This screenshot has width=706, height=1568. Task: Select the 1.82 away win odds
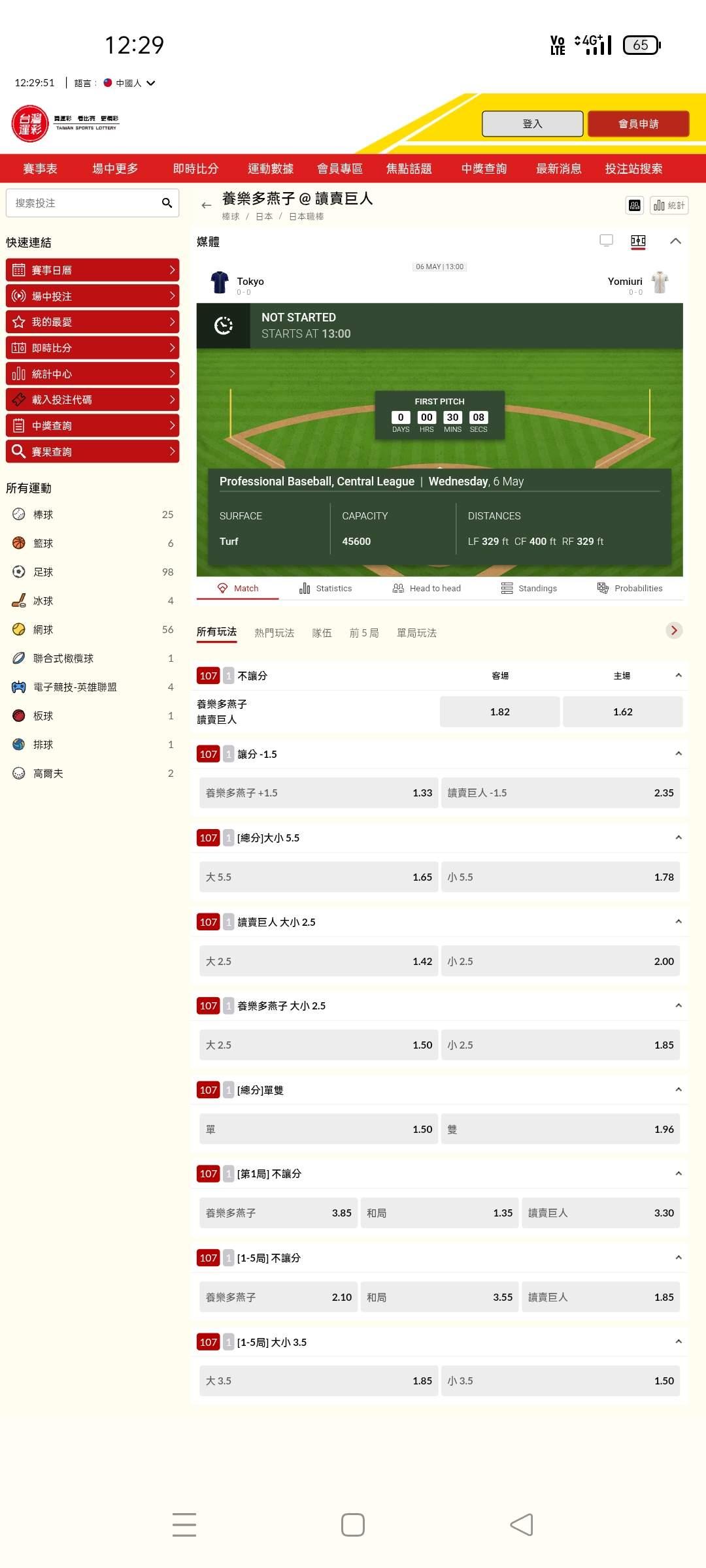point(499,711)
